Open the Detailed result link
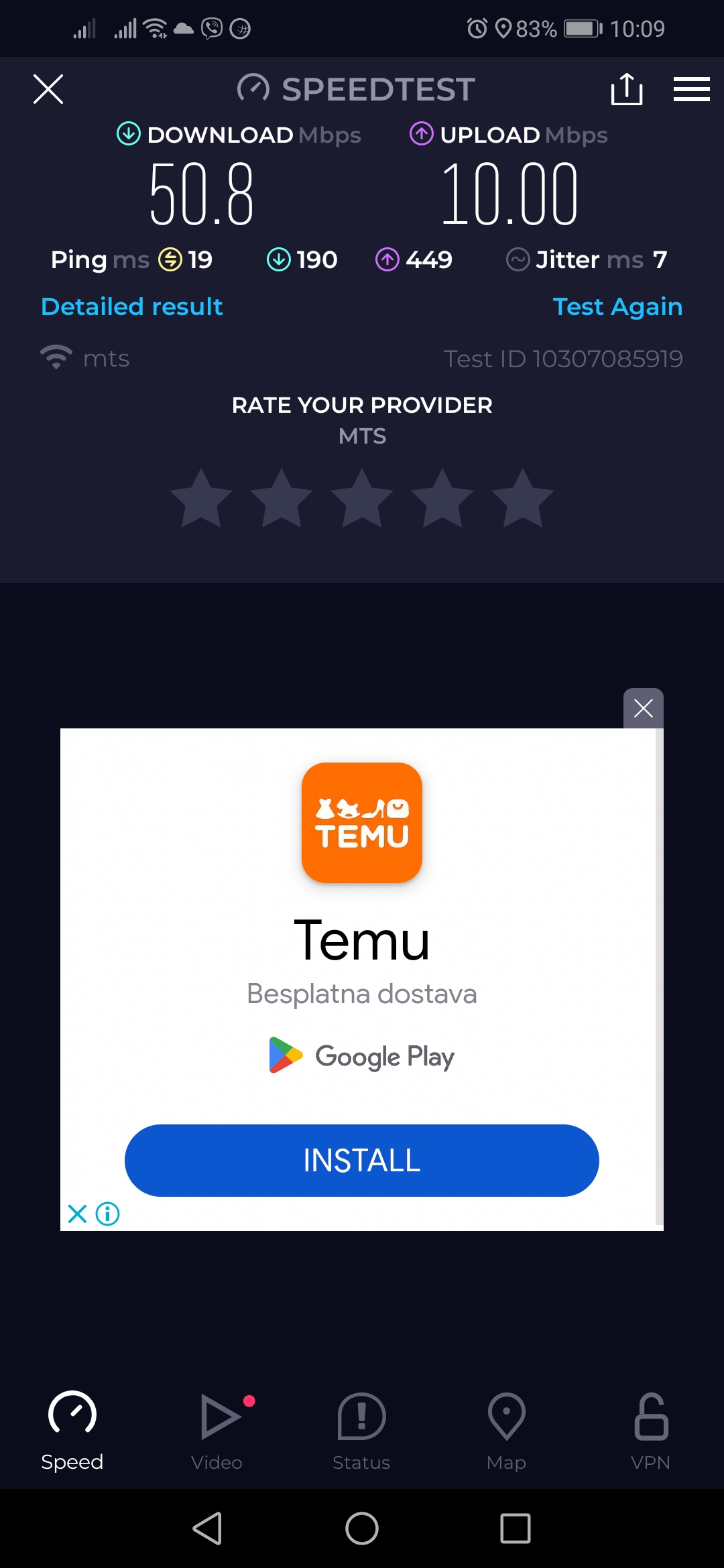The width and height of the screenshot is (724, 1568). pyautogui.click(x=132, y=307)
